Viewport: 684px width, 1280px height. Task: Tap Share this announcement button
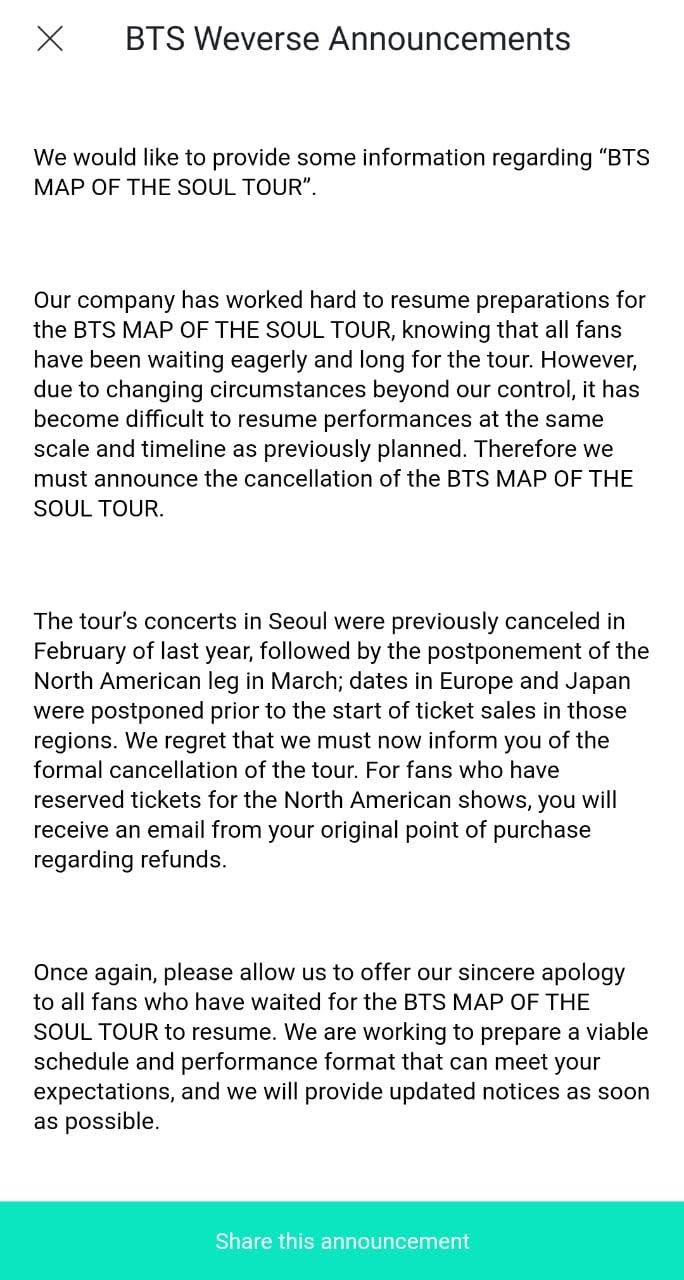point(342,1241)
